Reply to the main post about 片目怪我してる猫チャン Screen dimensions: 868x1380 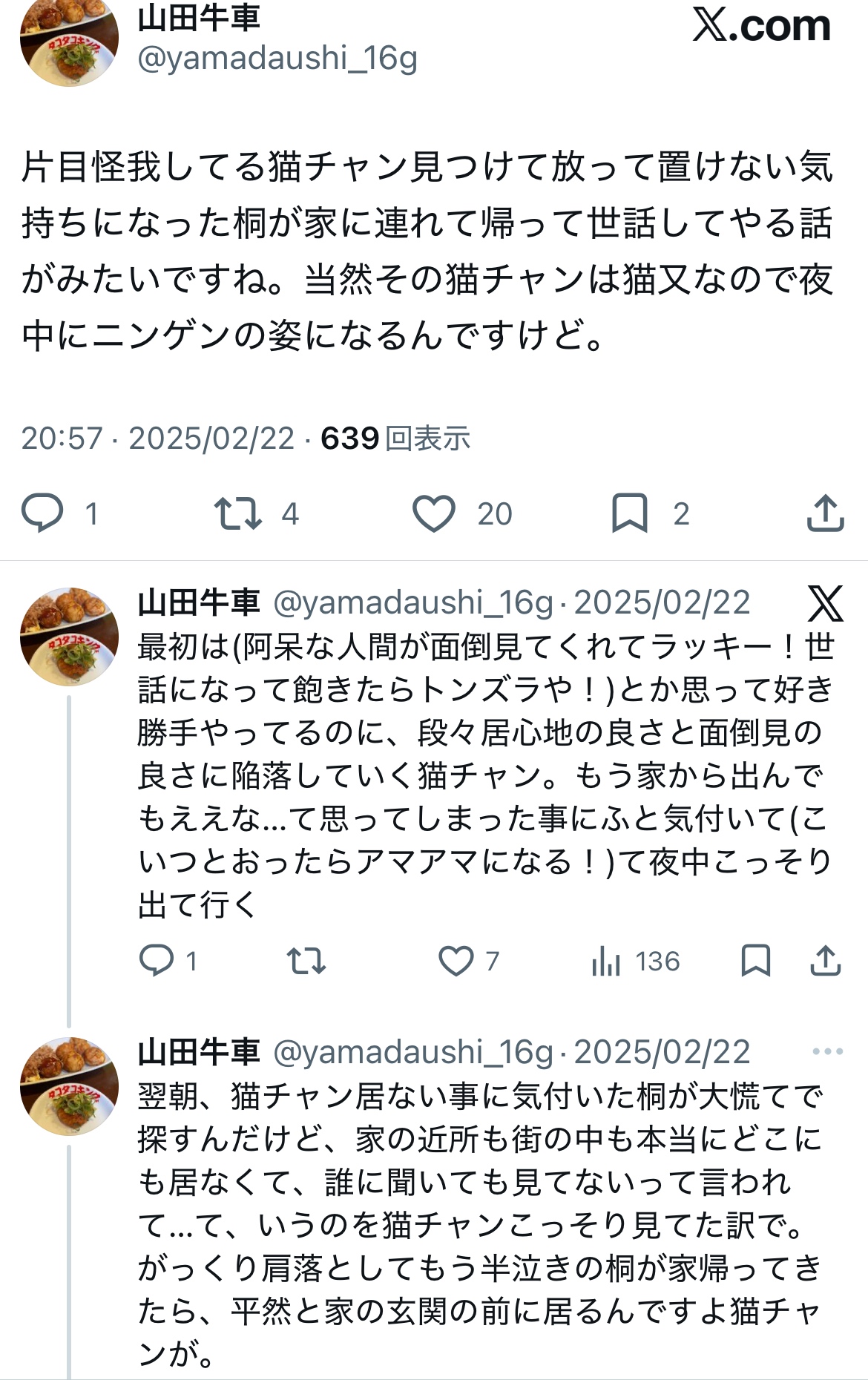(43, 513)
